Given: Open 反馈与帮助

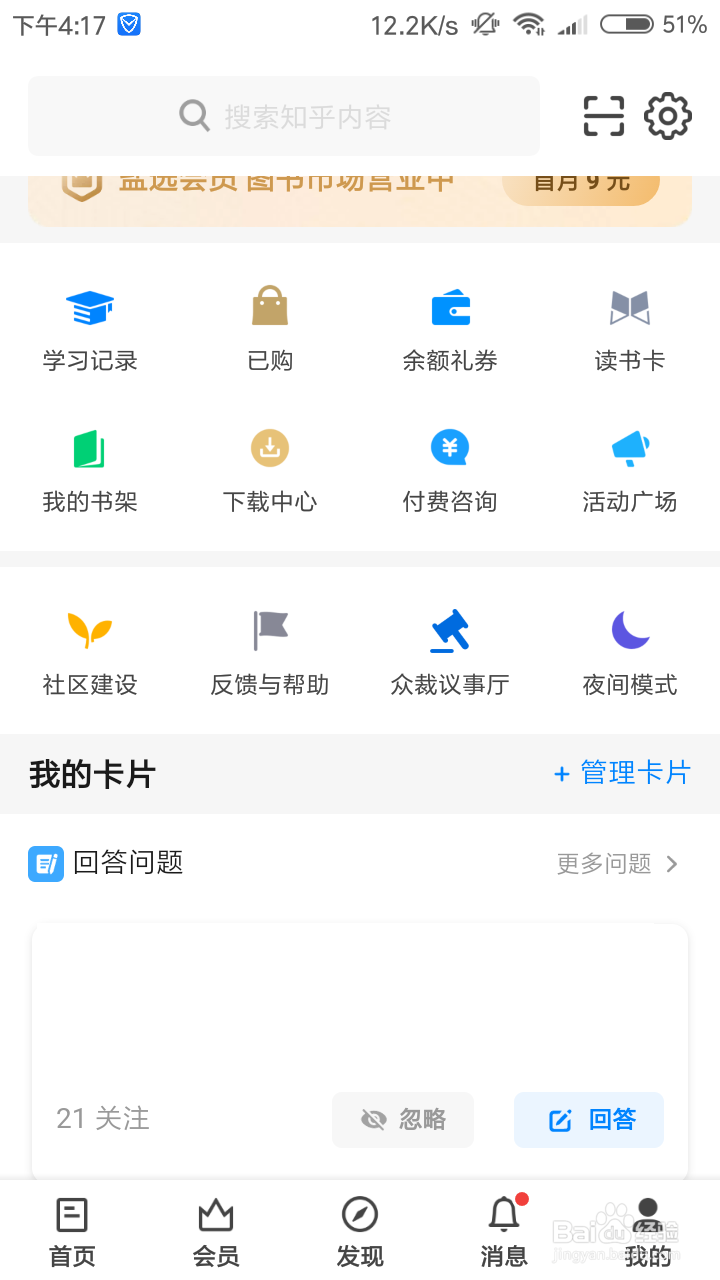Looking at the screenshot, I should (x=270, y=652).
